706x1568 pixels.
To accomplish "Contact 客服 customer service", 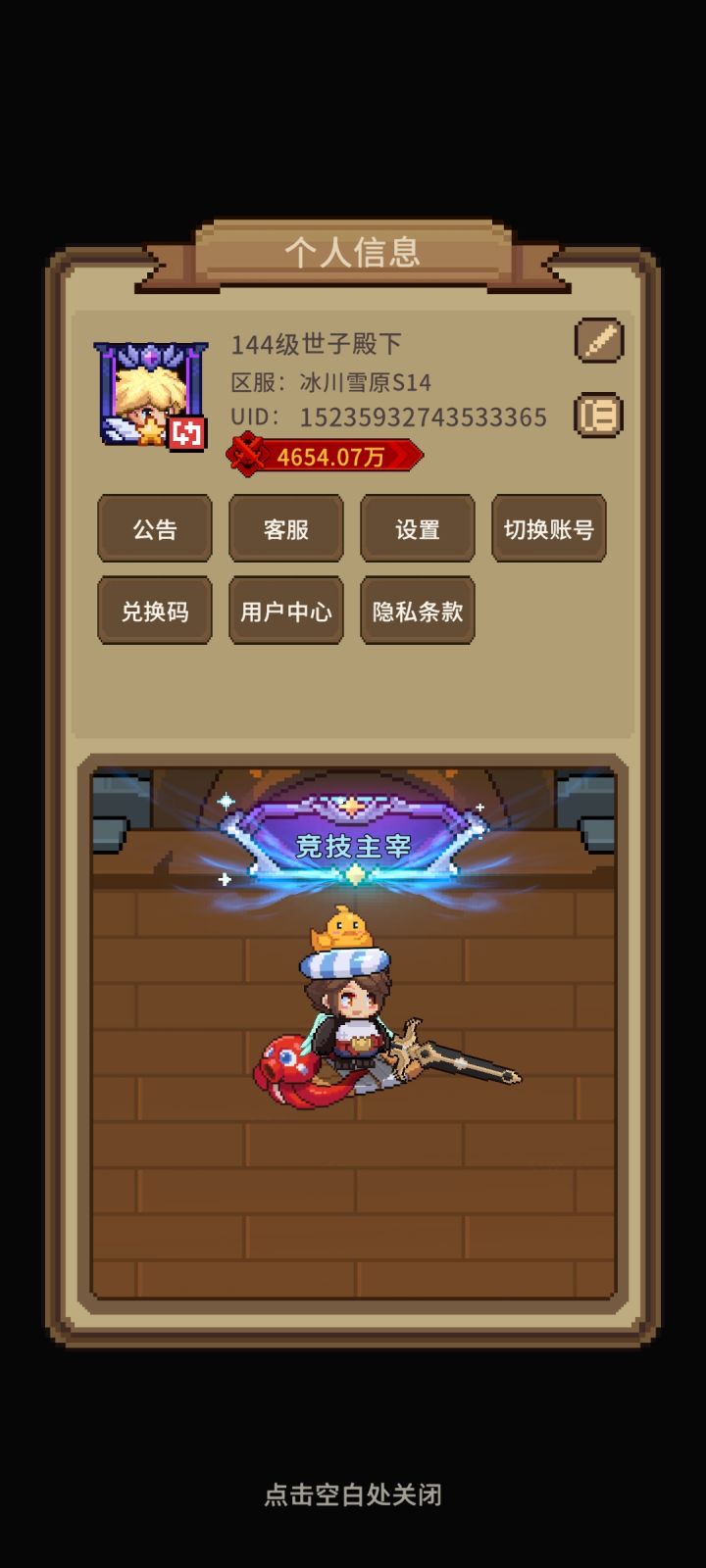I will (x=284, y=529).
